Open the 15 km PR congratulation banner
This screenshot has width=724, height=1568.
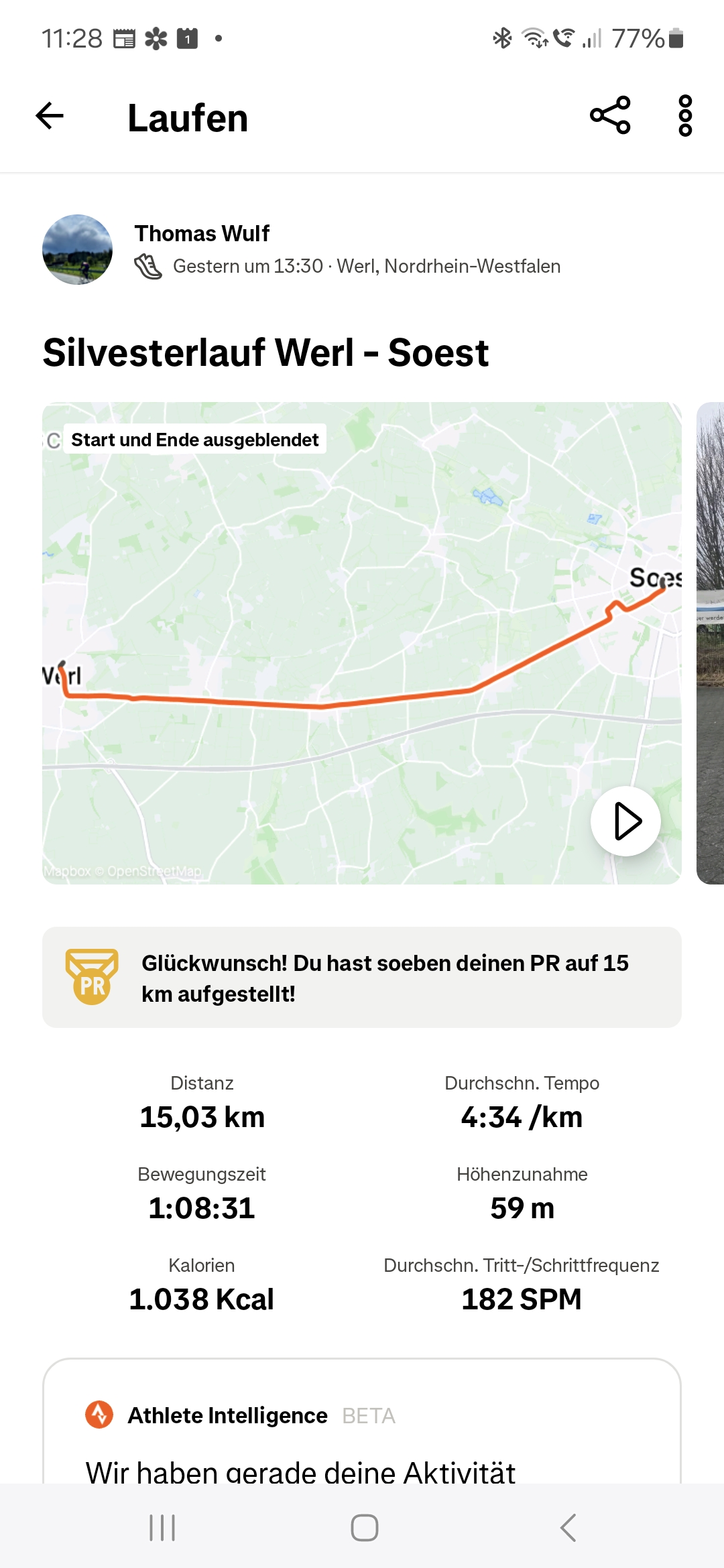pos(362,978)
